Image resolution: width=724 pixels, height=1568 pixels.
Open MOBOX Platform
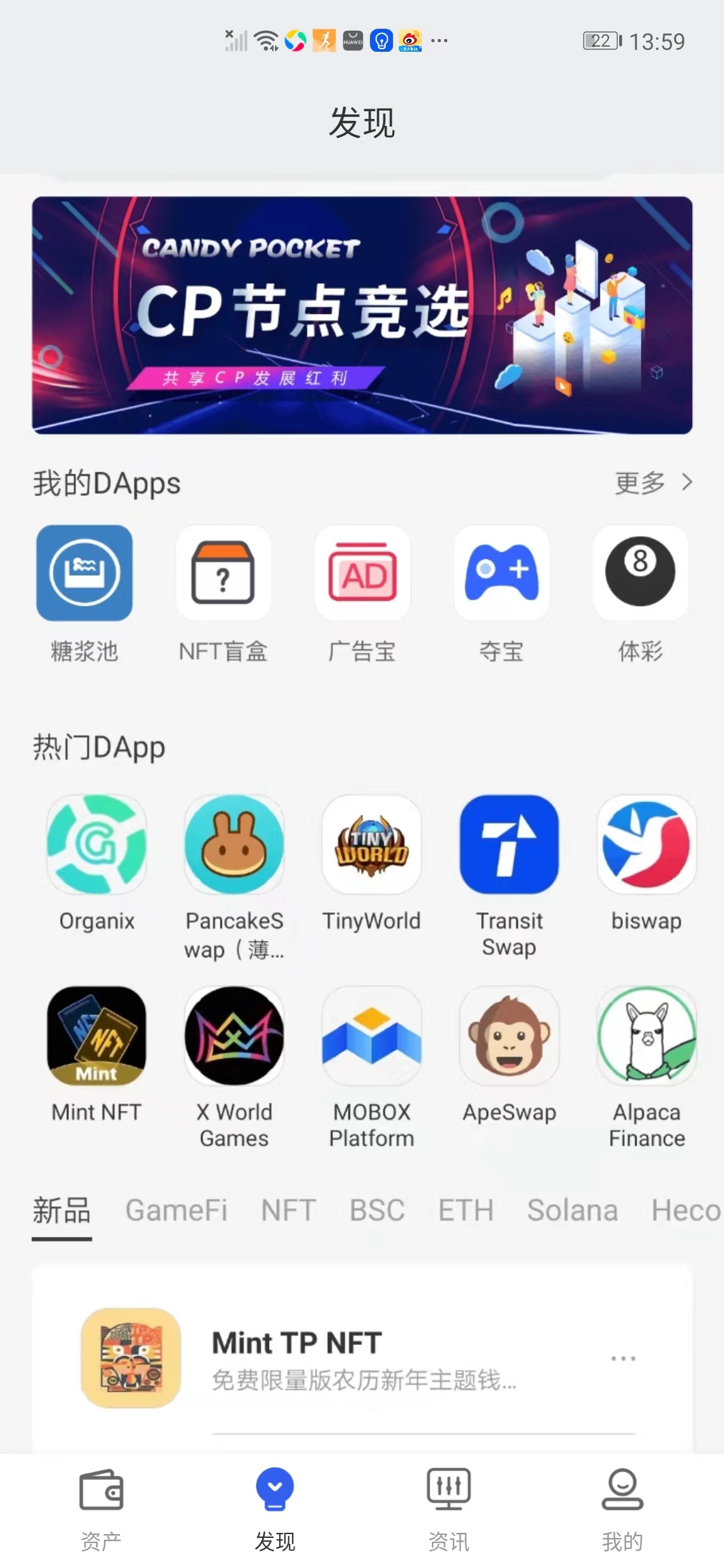tap(371, 1036)
